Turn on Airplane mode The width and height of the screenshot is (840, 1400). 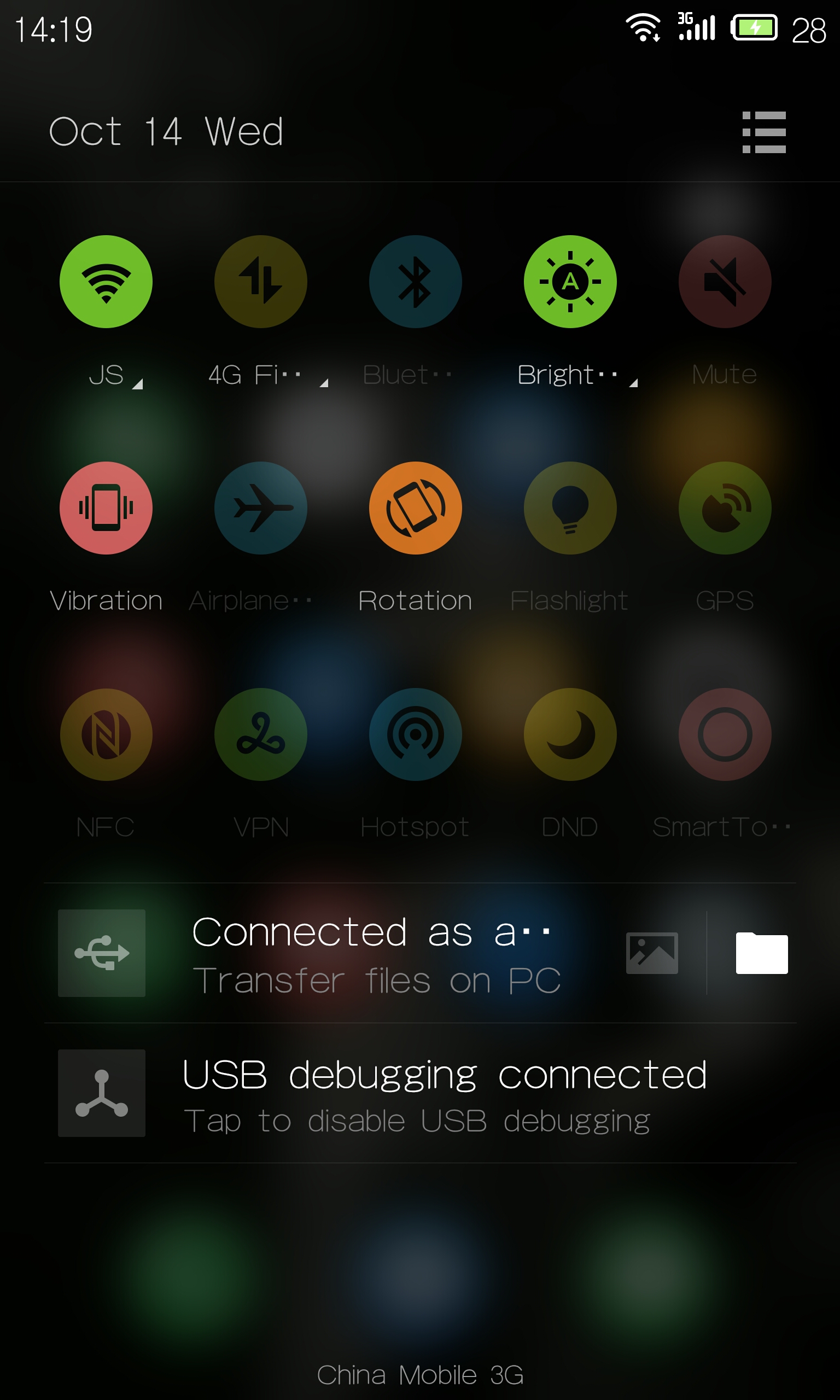click(261, 507)
